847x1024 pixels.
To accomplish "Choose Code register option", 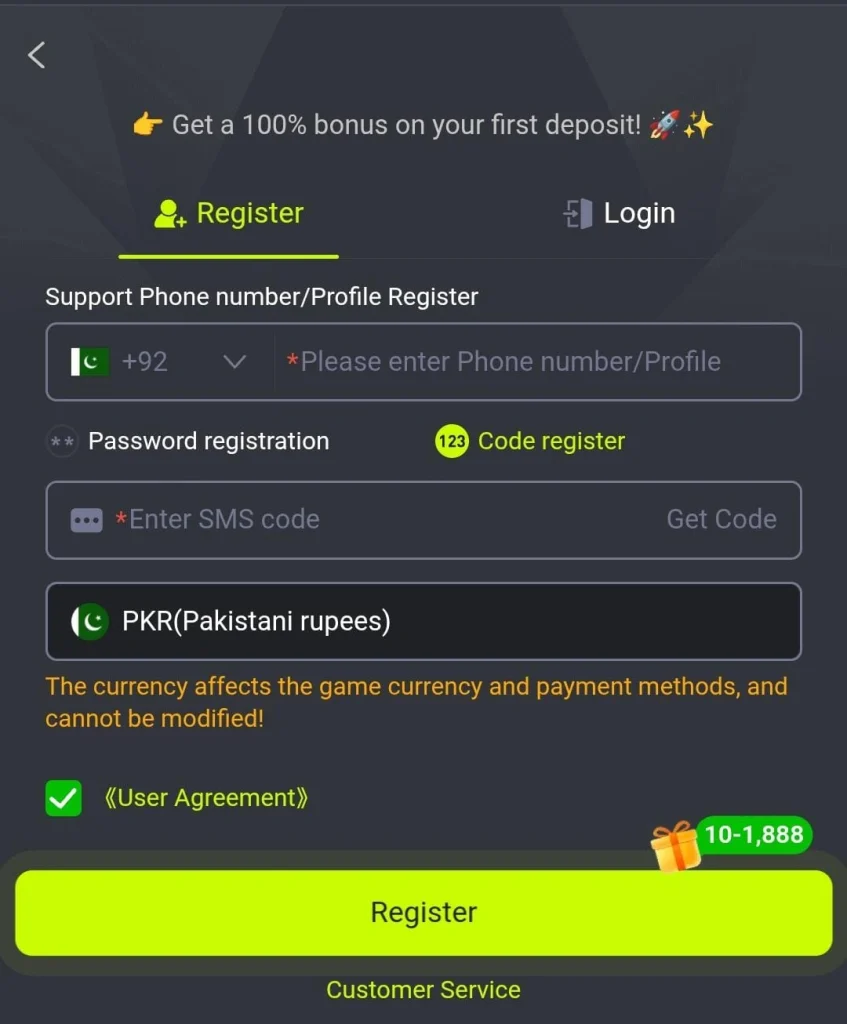I will (x=530, y=441).
